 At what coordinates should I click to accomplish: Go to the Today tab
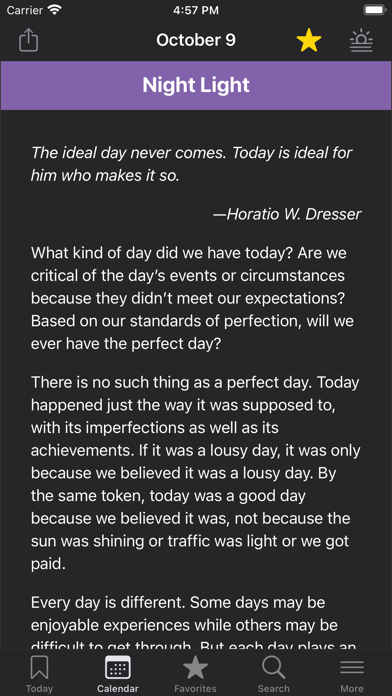(x=39, y=674)
